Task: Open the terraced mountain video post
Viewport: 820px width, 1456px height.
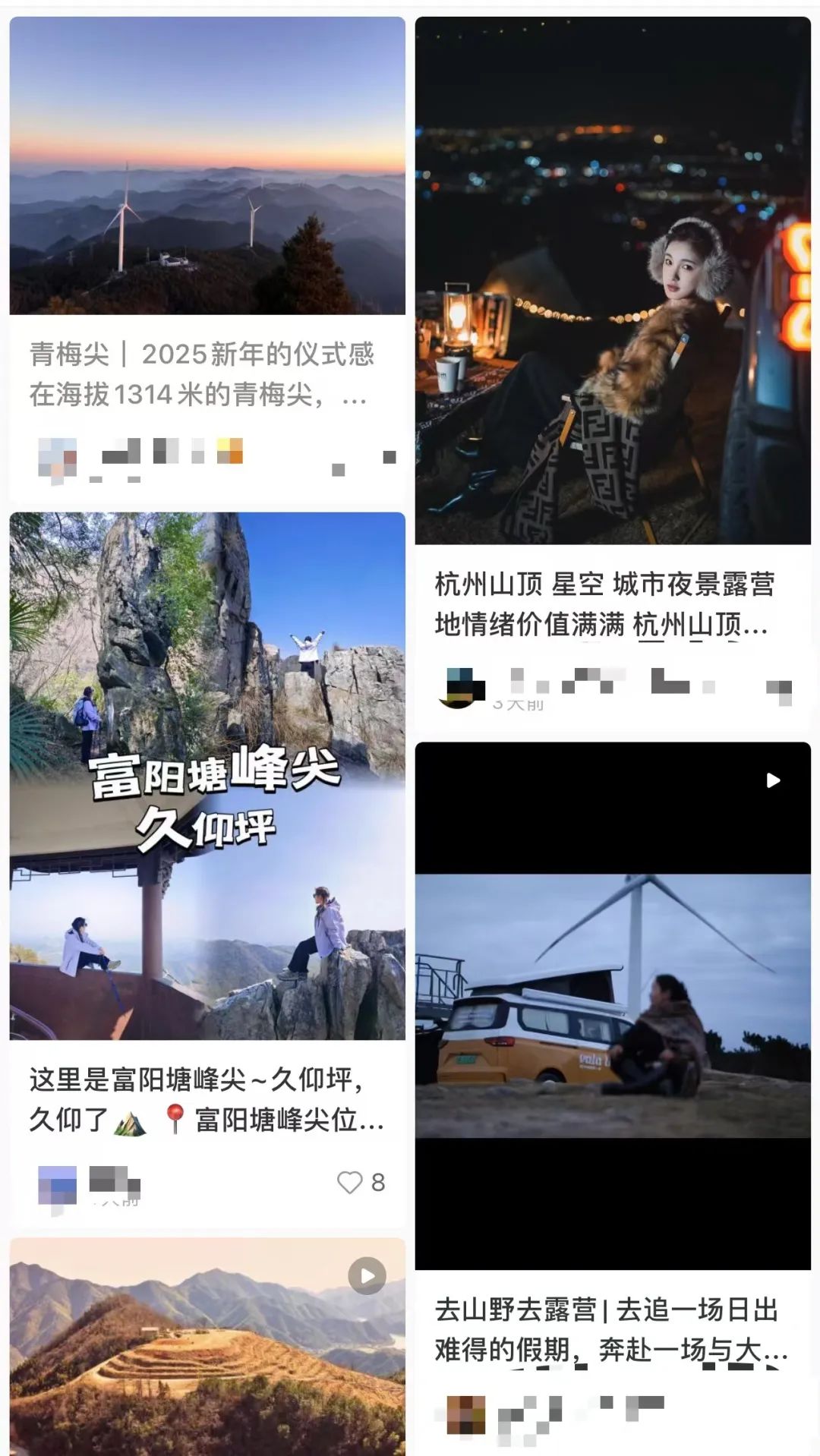Action: pyautogui.click(x=207, y=1347)
